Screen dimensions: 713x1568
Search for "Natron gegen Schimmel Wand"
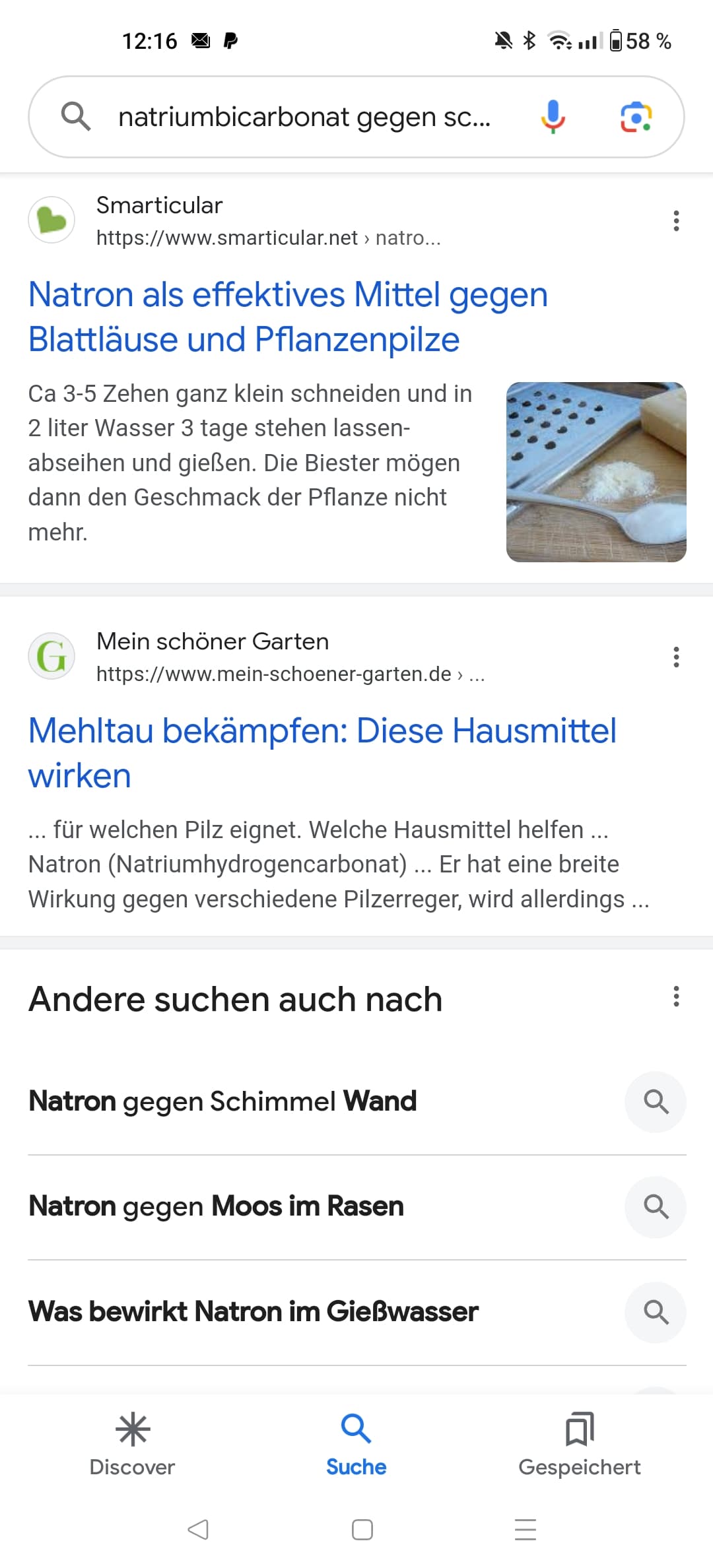click(x=223, y=1101)
